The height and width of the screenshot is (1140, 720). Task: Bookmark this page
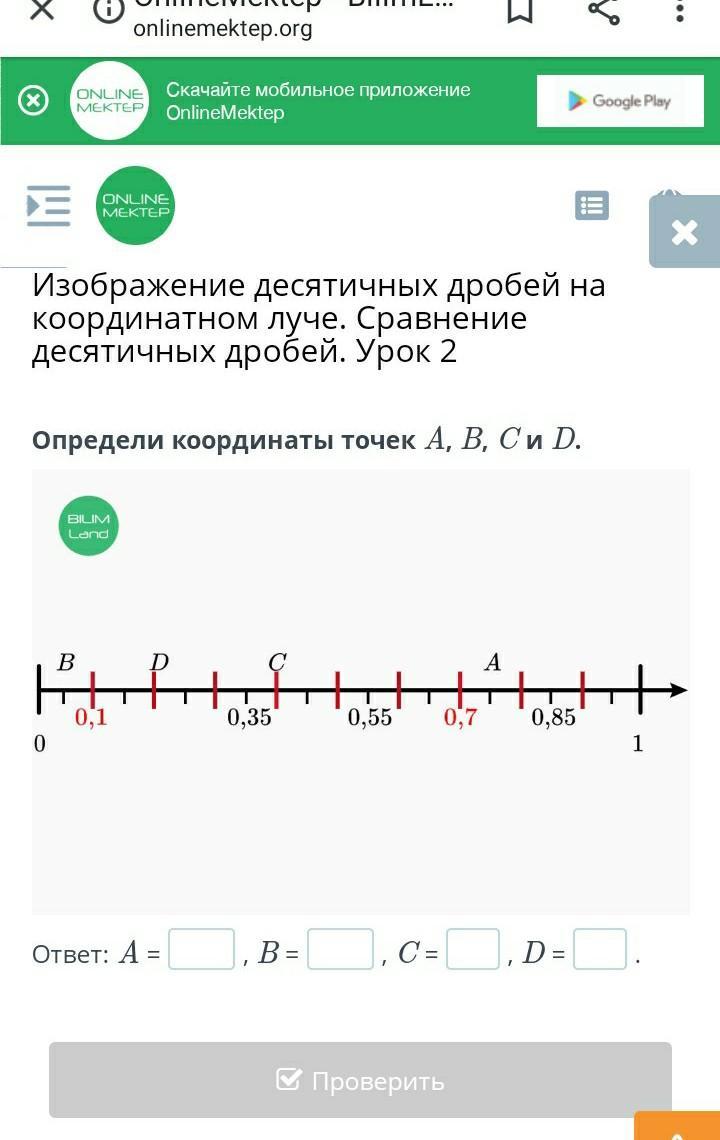click(x=520, y=10)
